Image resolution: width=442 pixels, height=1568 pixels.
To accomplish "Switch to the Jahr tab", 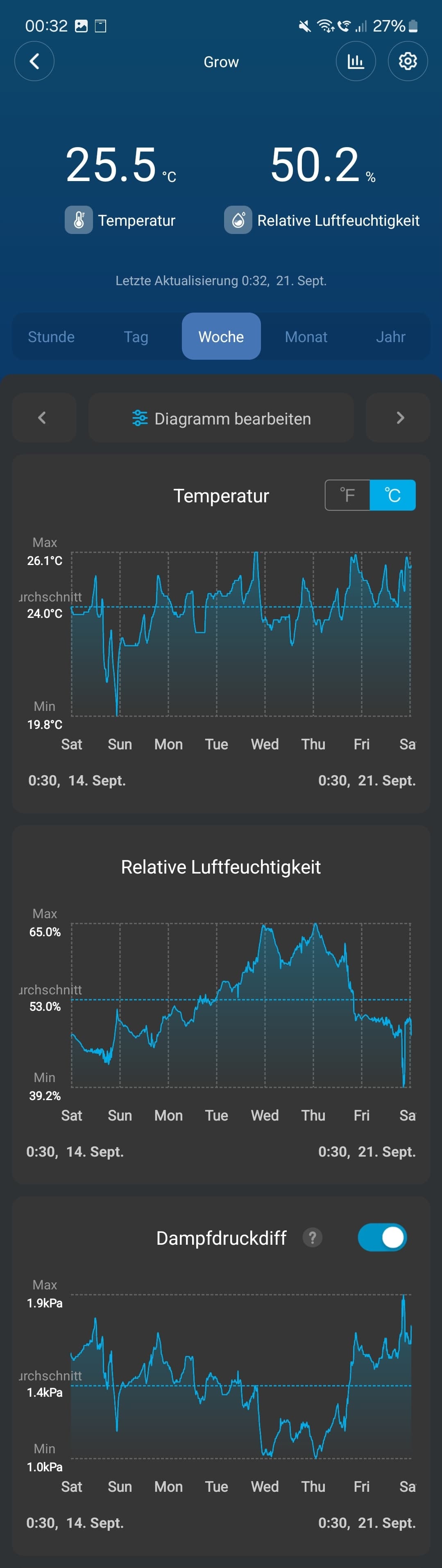I will tap(390, 337).
